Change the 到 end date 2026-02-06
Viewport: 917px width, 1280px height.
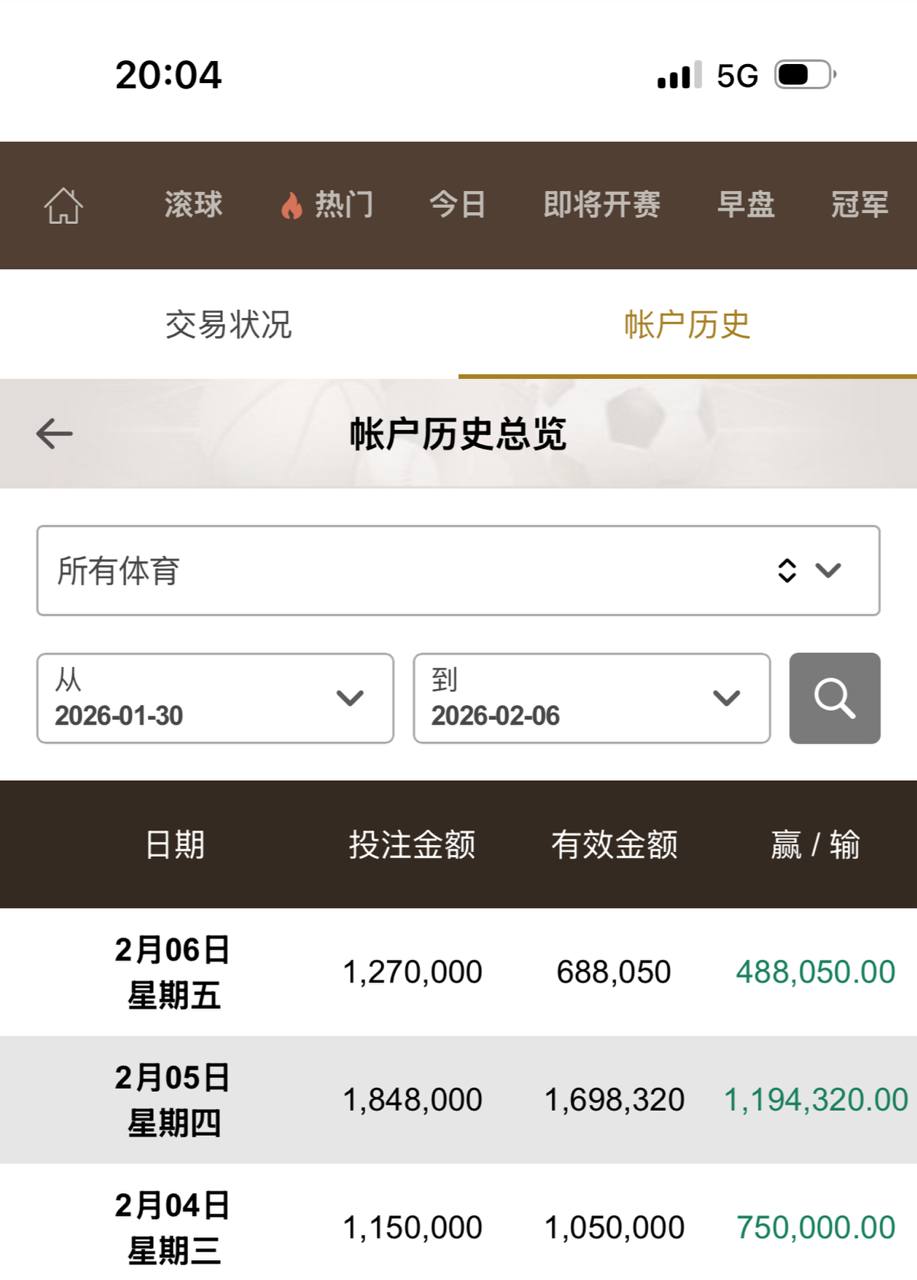click(x=591, y=698)
